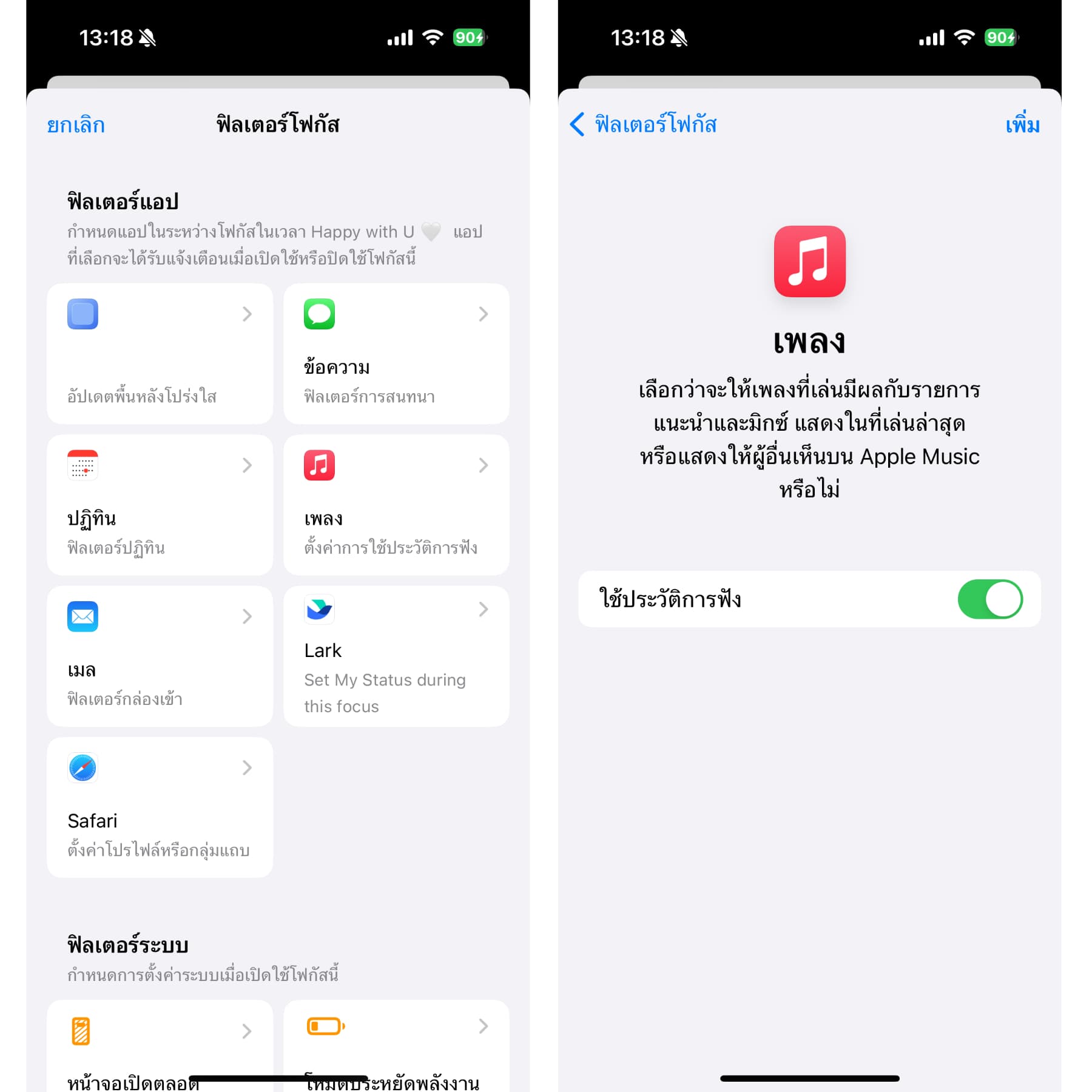
Task: Open the เมล inbox filter card
Action: pos(160,656)
